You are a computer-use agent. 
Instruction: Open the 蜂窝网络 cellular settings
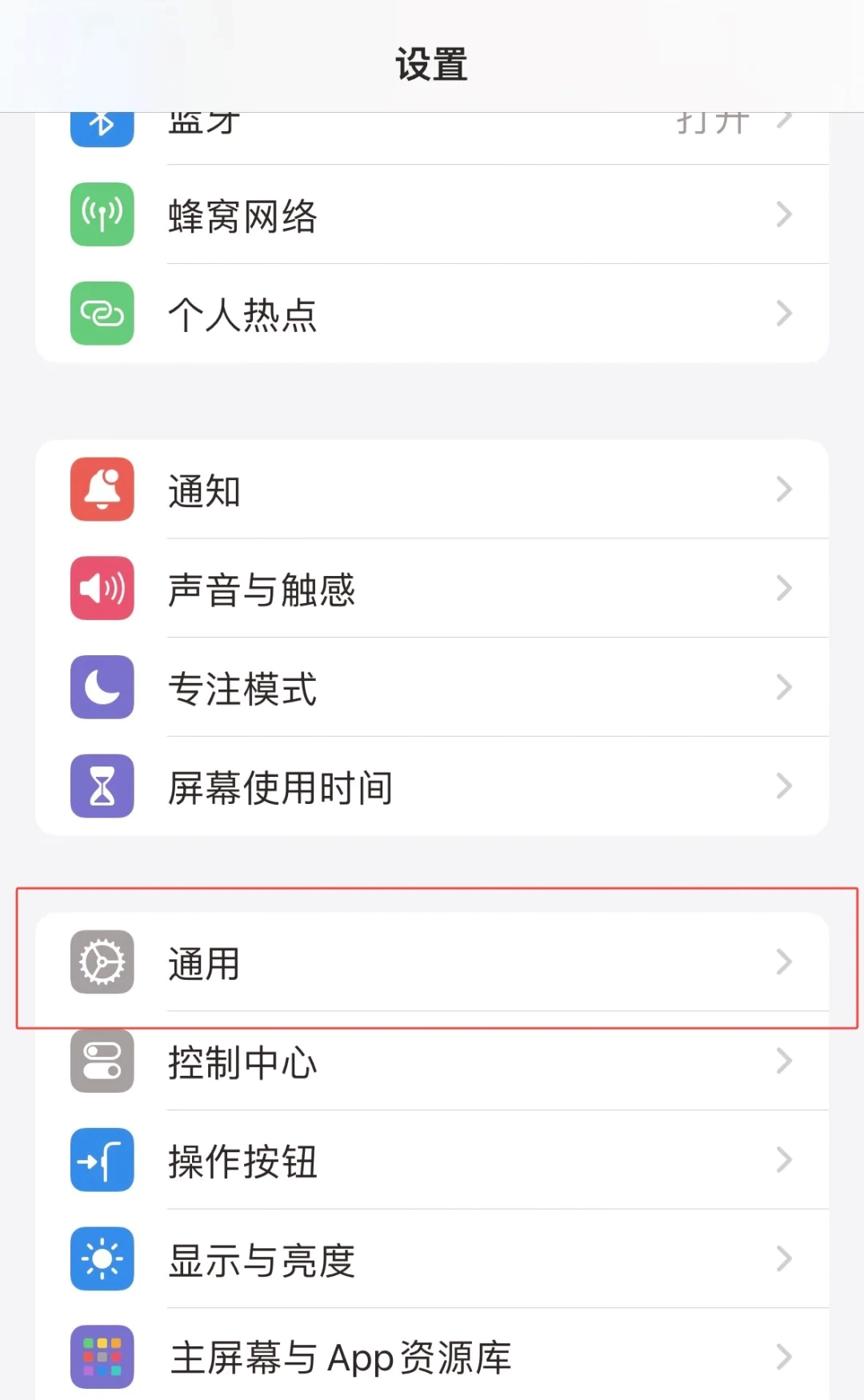click(432, 215)
